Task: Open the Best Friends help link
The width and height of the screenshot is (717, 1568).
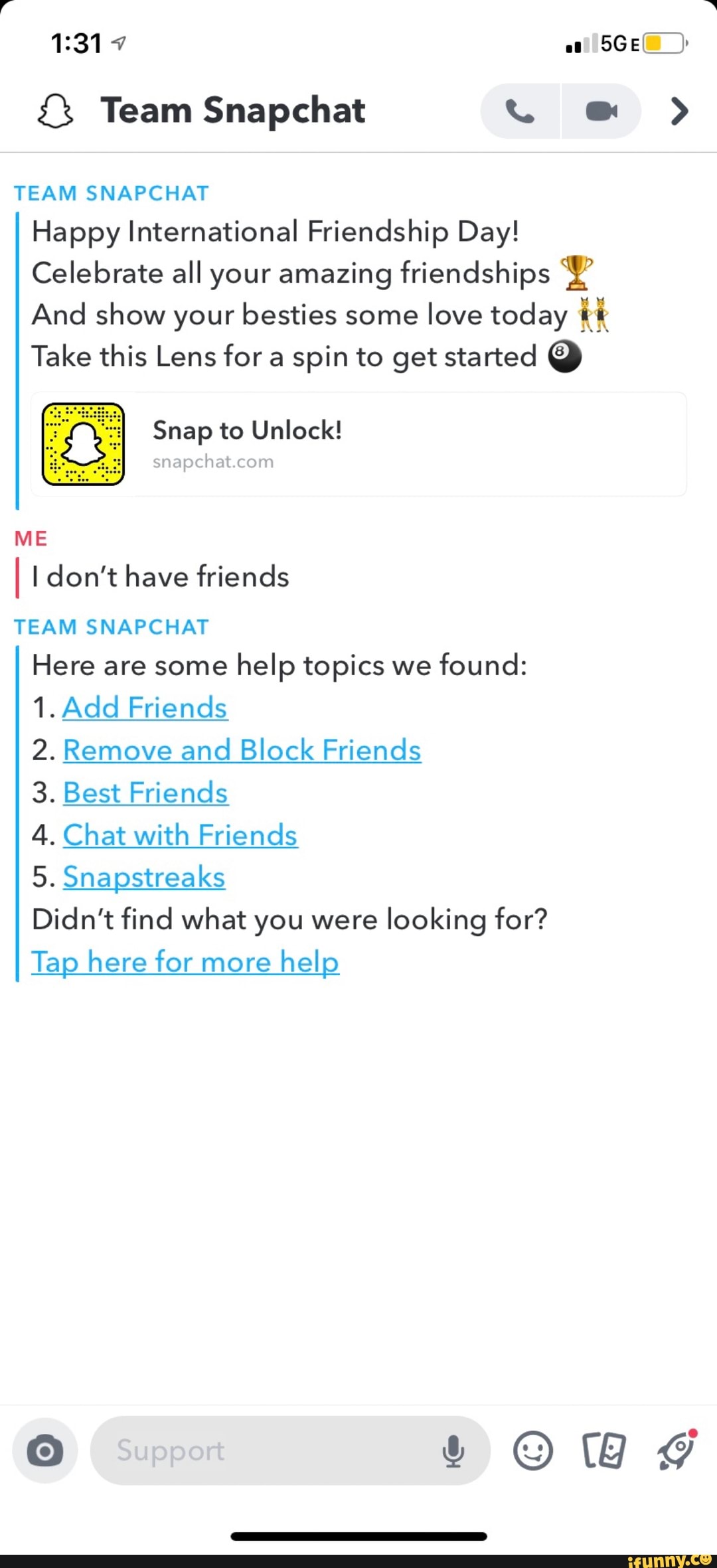Action: click(145, 793)
